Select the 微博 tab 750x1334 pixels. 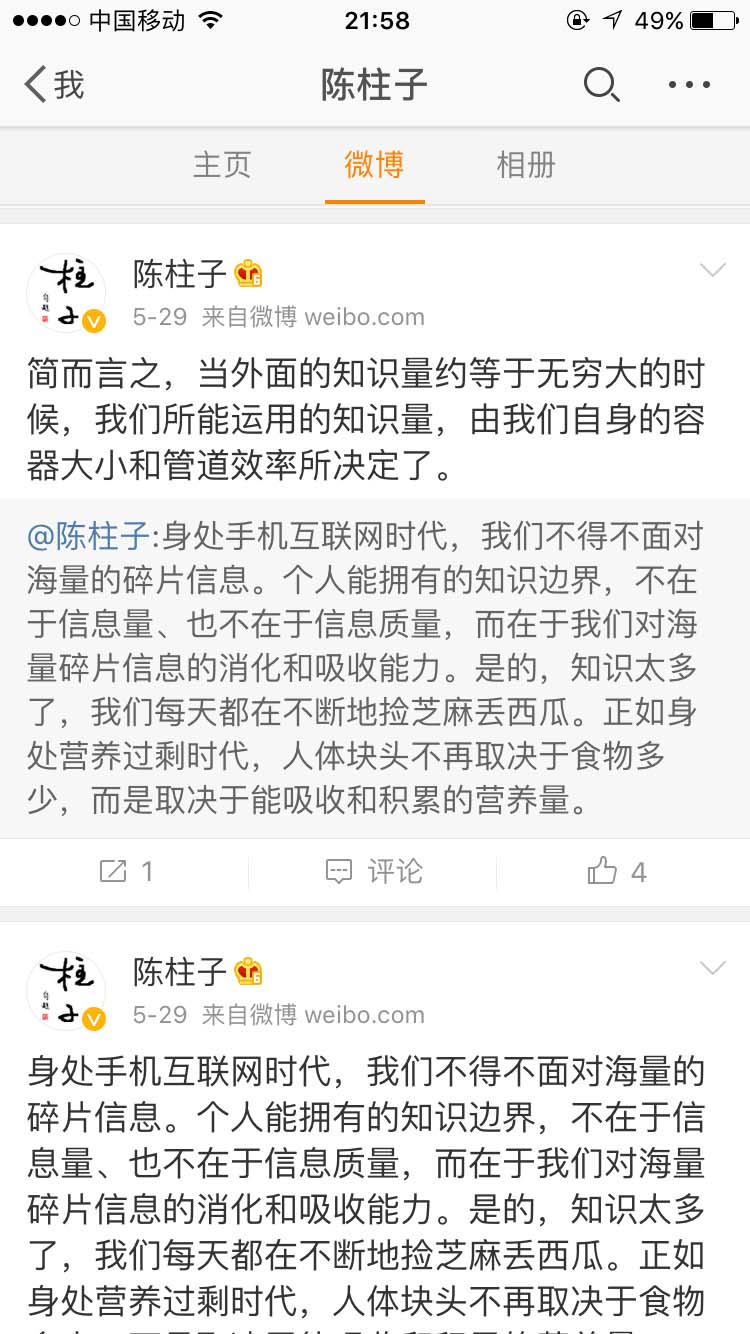tap(373, 165)
